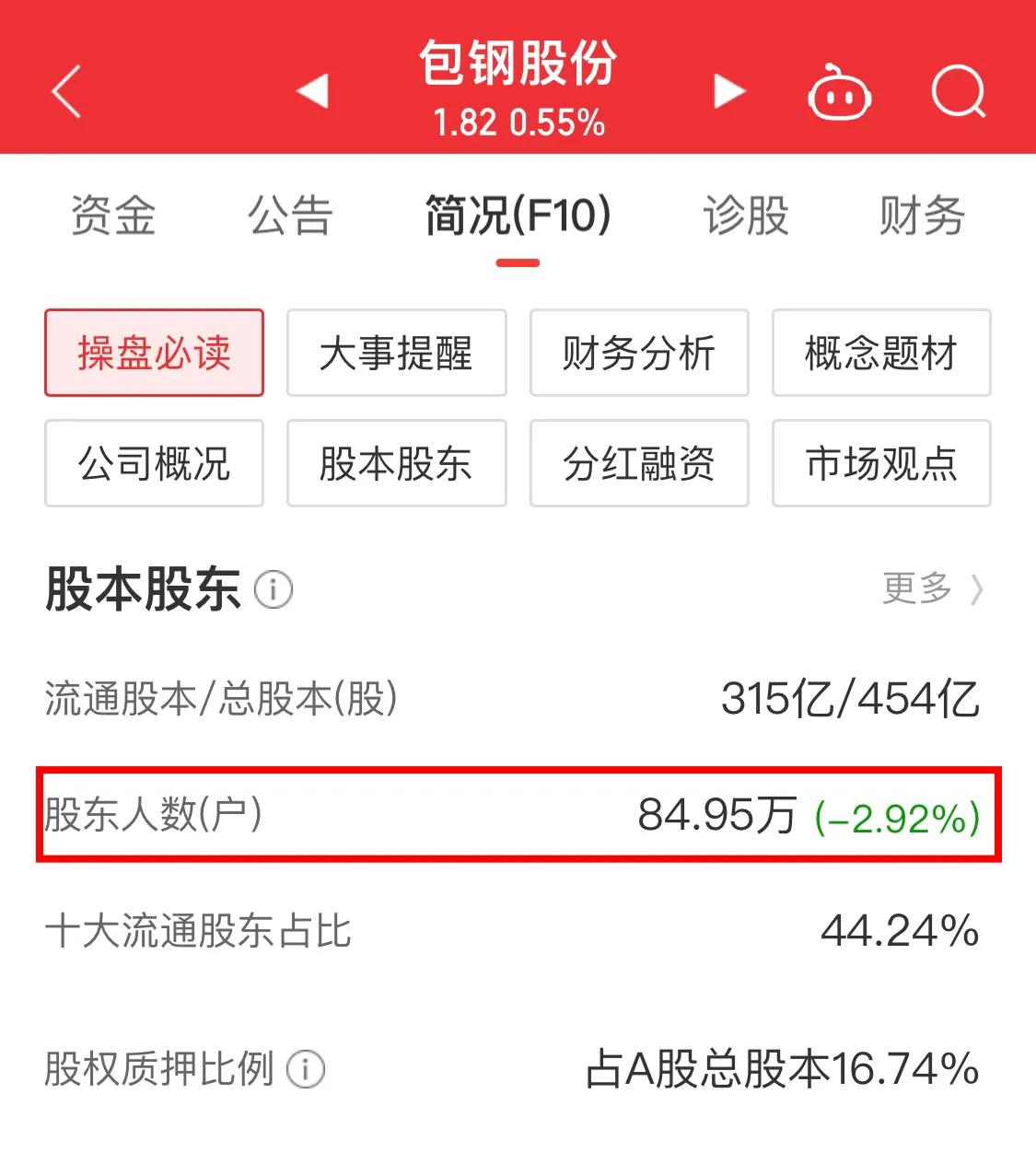The height and width of the screenshot is (1152, 1036).
Task: Tap the back arrow to exit stock page
Action: (x=64, y=90)
